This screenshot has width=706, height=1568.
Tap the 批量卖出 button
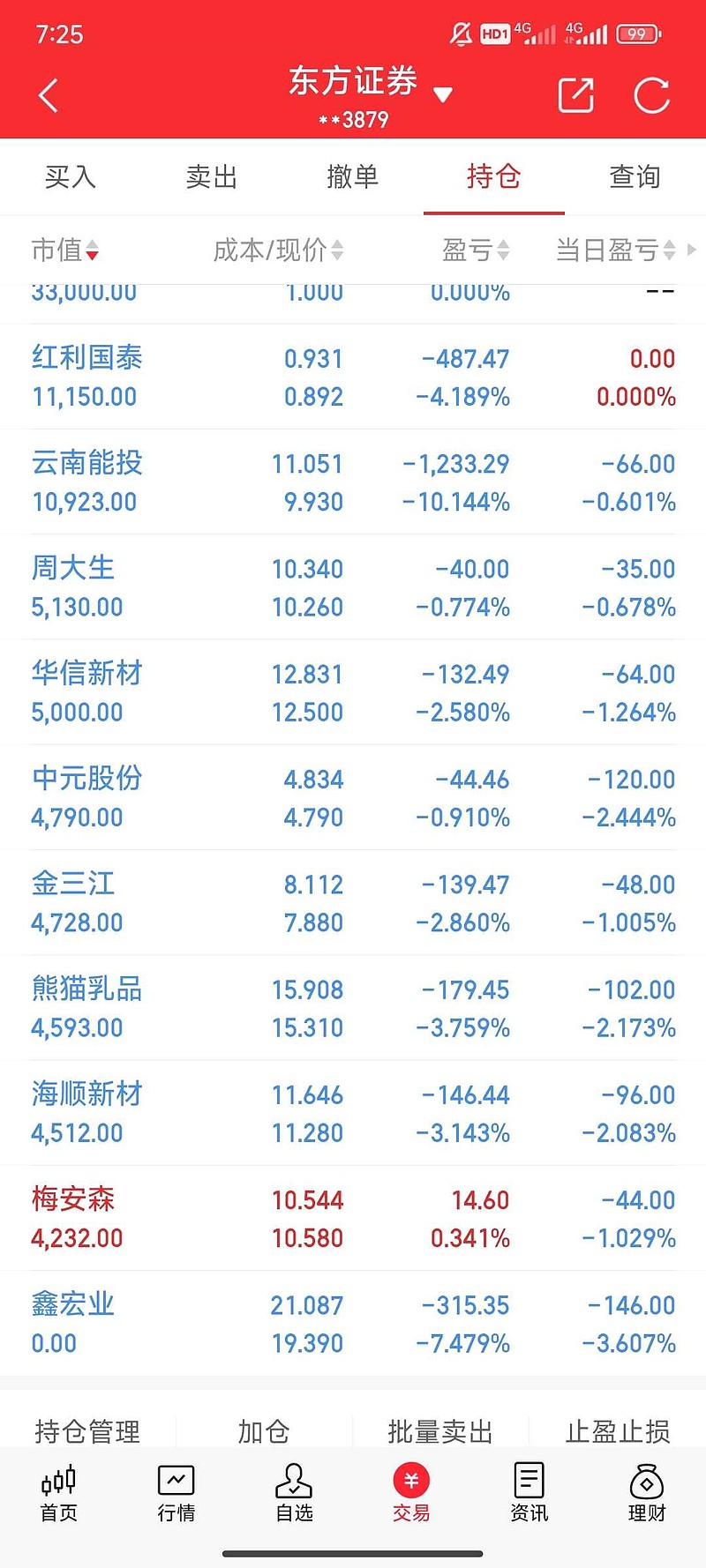point(440,1430)
